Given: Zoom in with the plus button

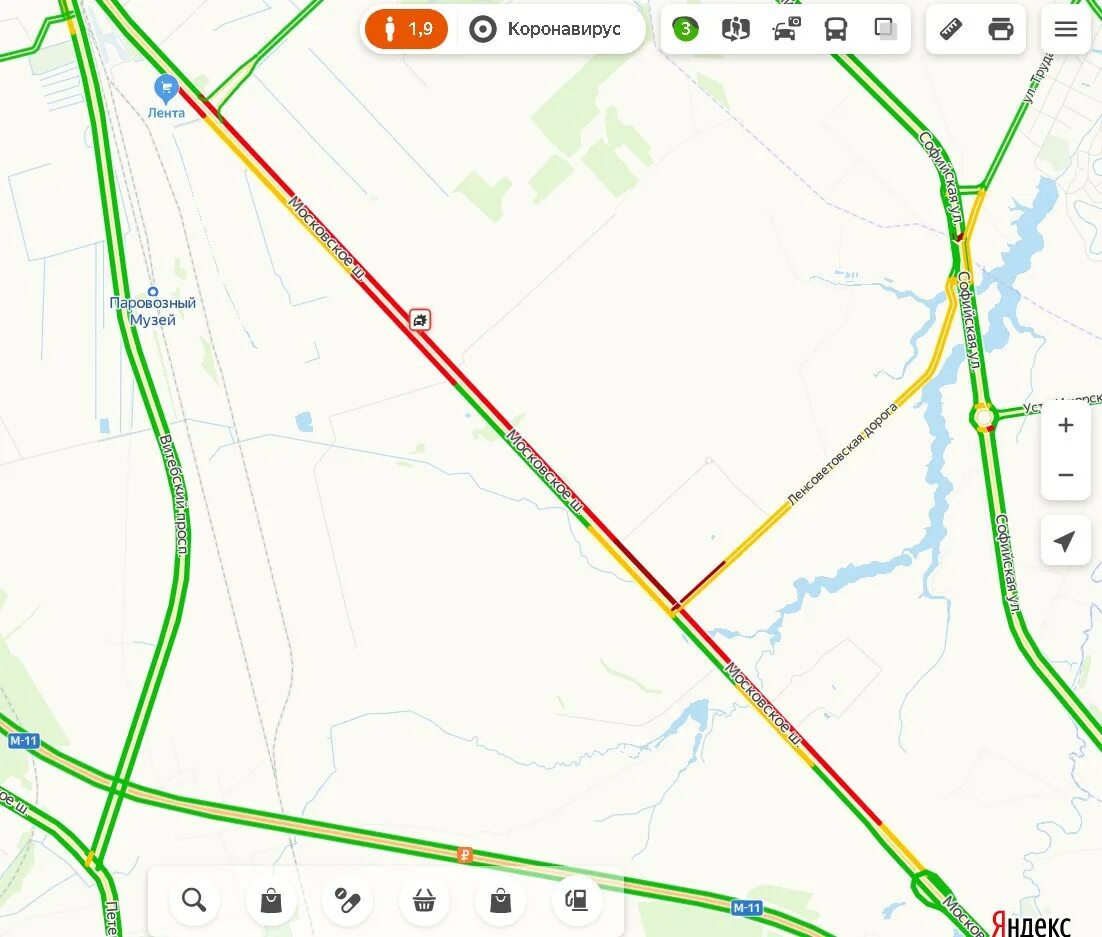Looking at the screenshot, I should pyautogui.click(x=1065, y=425).
